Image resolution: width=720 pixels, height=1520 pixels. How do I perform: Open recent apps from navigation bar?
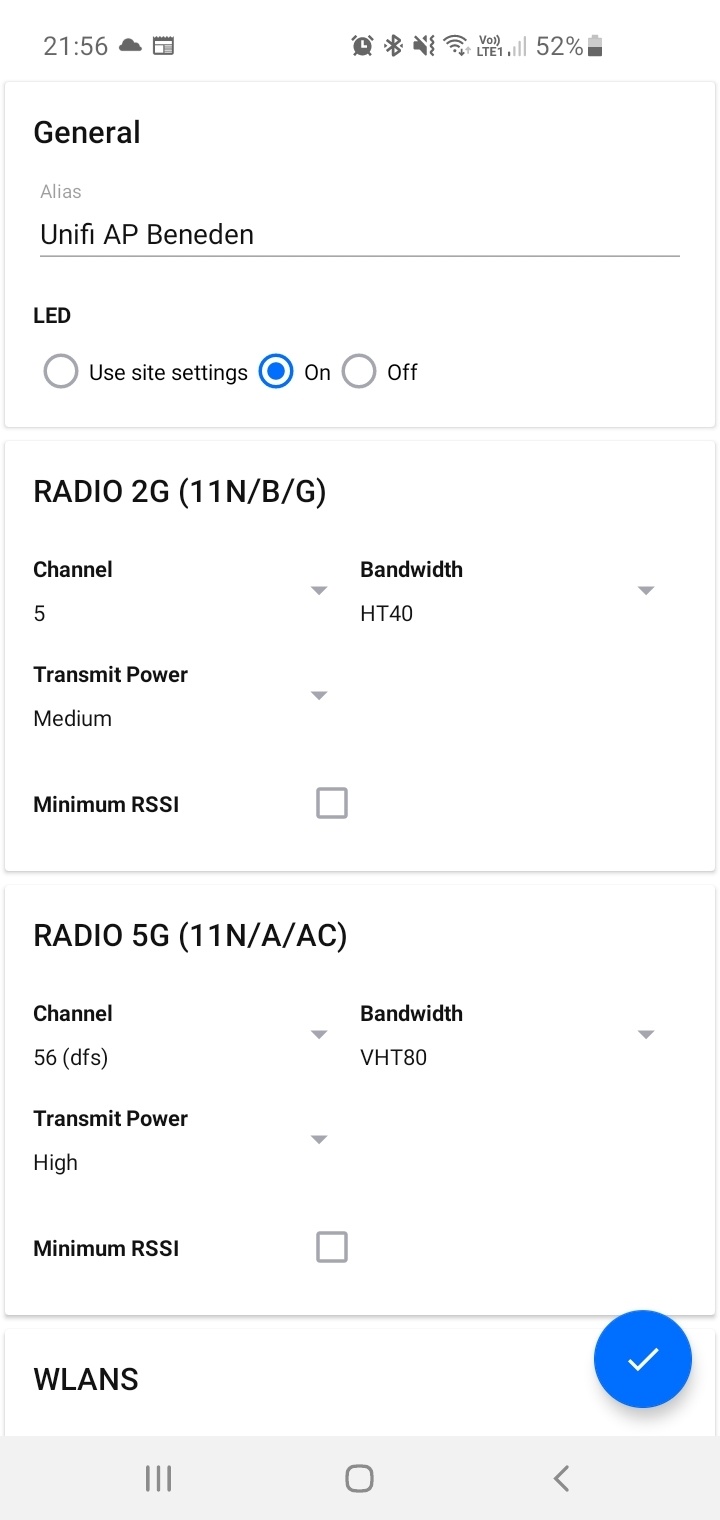pos(158,1478)
